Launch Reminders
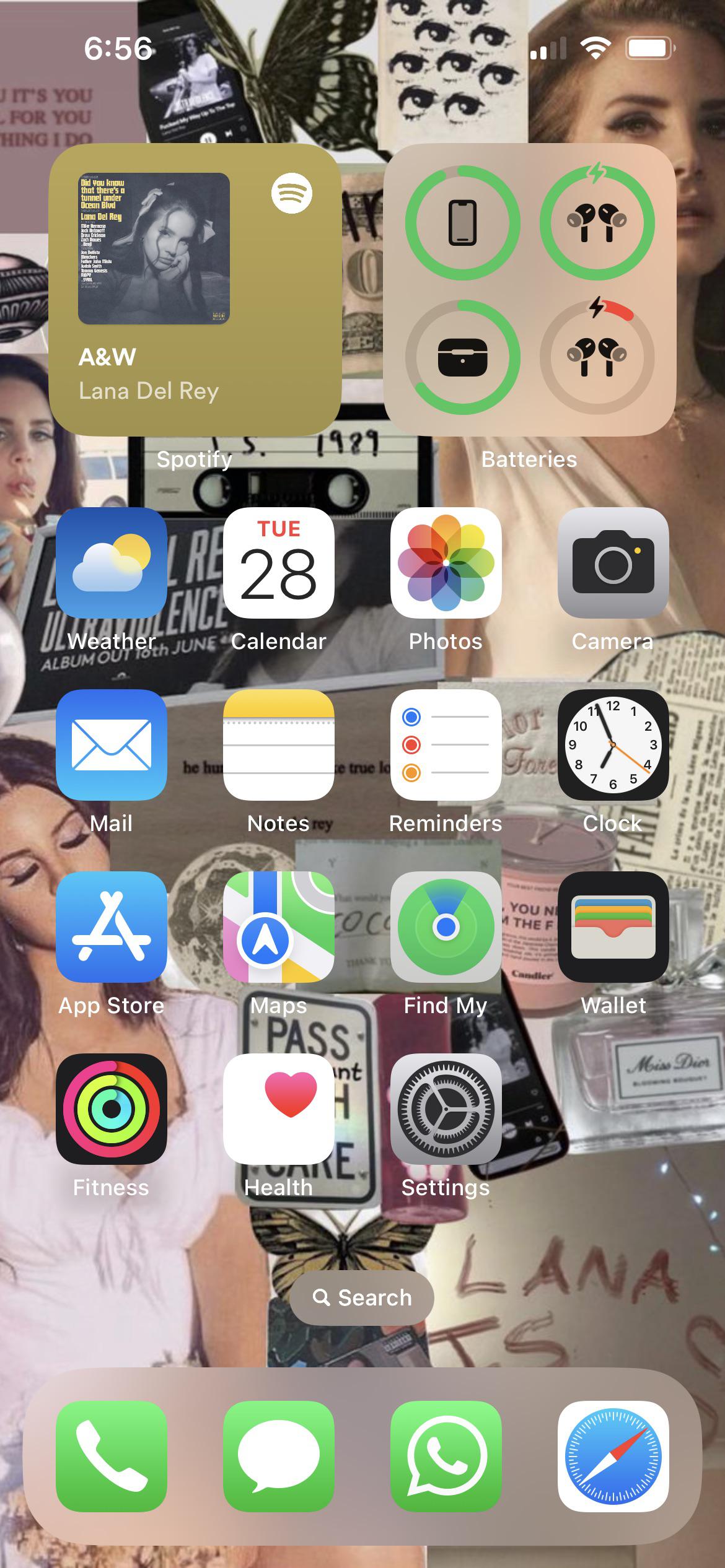 point(446,744)
